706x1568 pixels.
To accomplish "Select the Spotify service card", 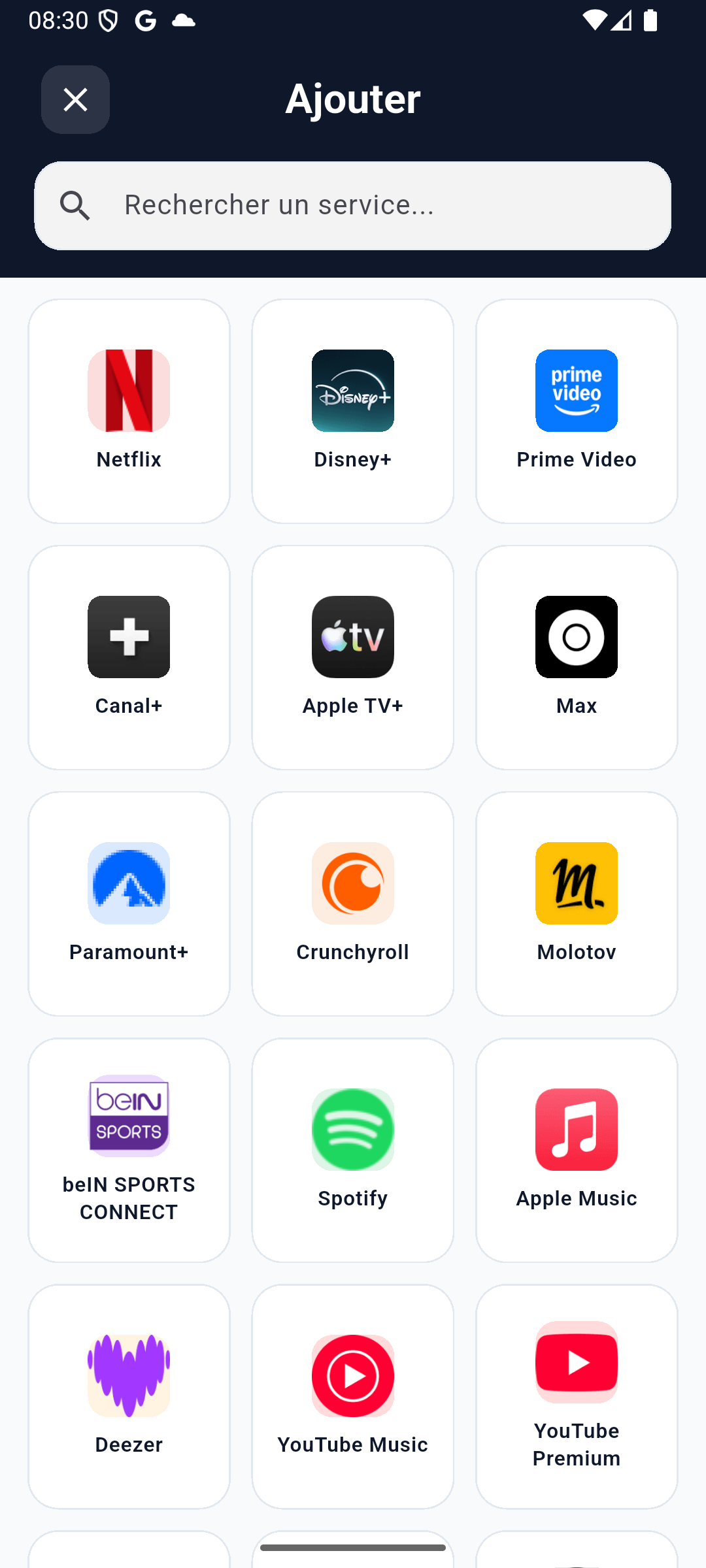I will [353, 1150].
